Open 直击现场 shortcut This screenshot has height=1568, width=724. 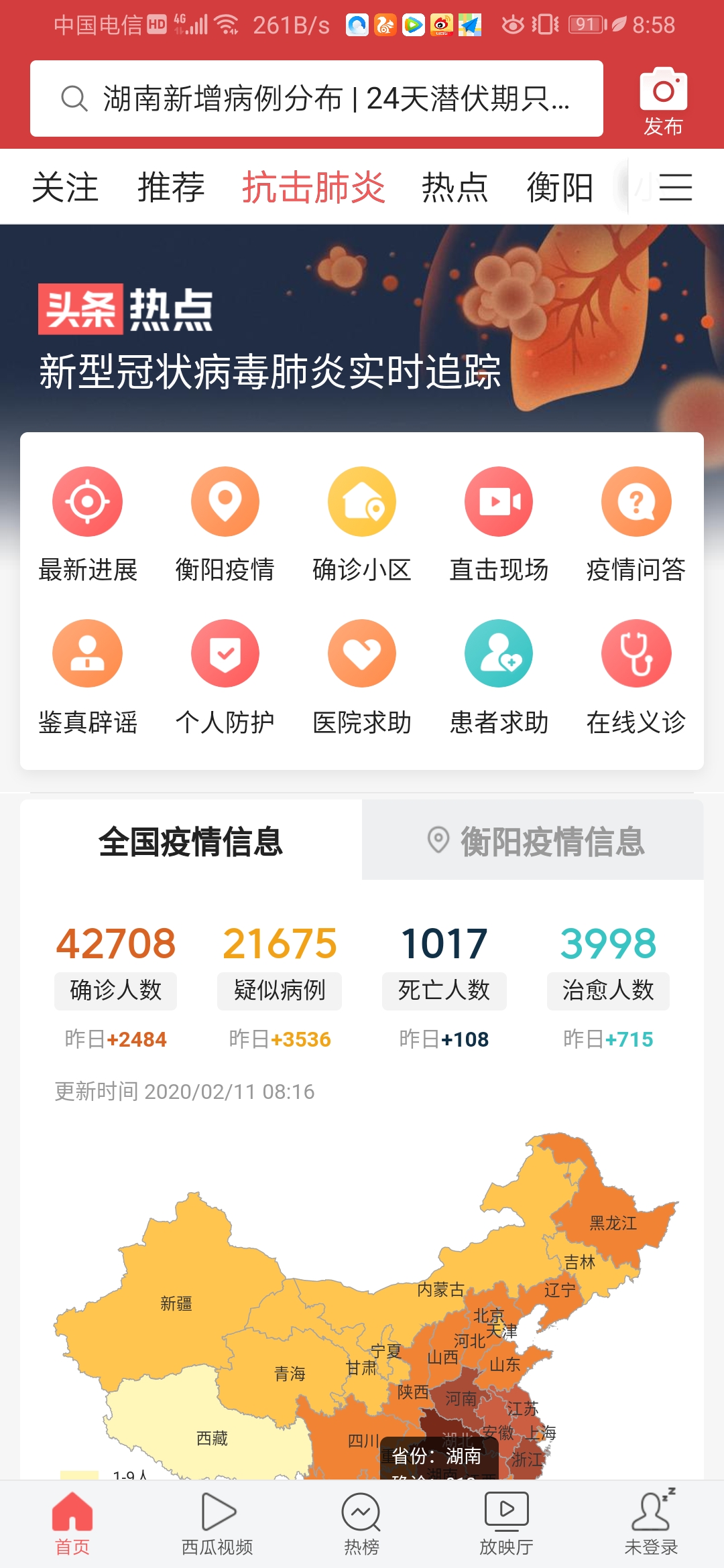click(499, 524)
